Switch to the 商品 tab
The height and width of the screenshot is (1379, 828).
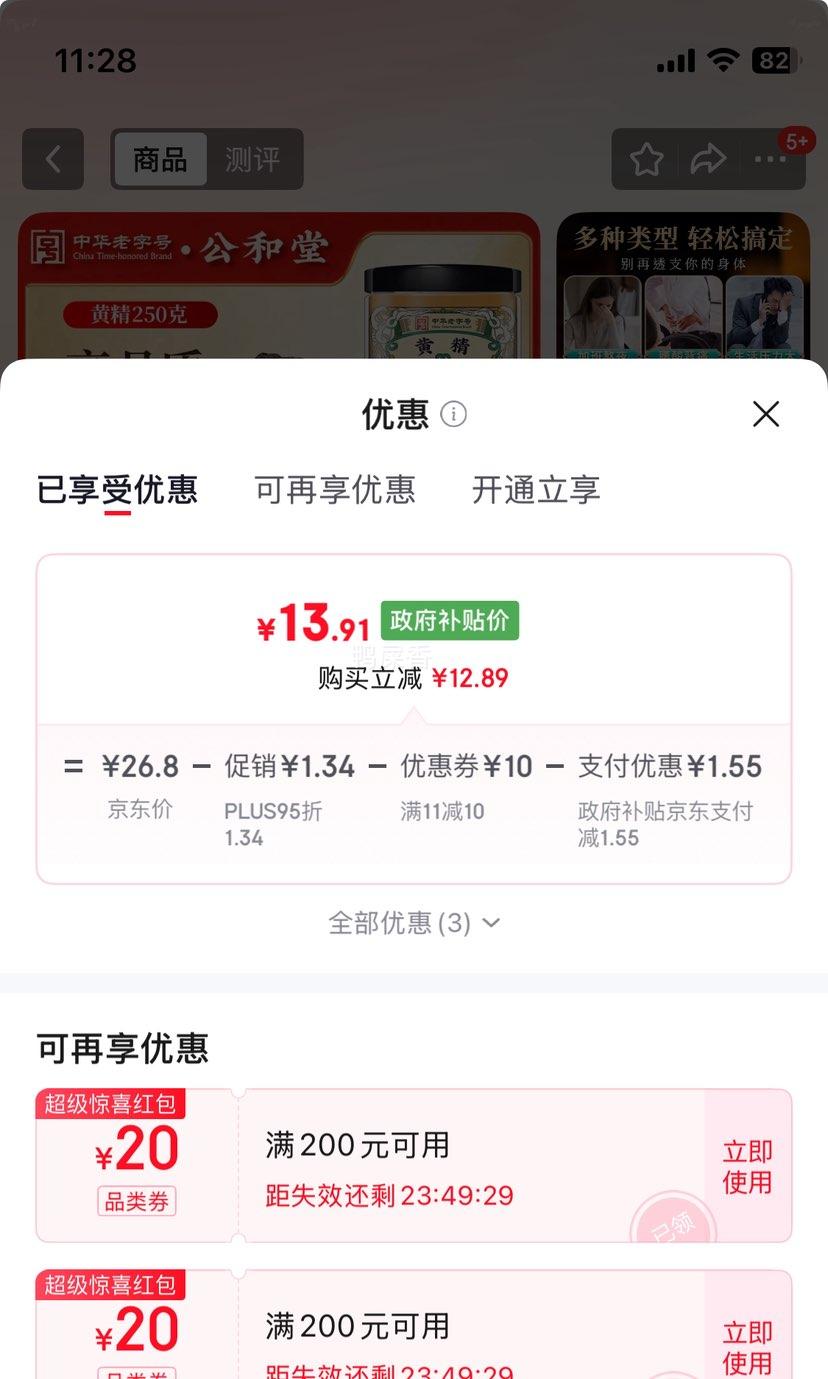coord(159,159)
